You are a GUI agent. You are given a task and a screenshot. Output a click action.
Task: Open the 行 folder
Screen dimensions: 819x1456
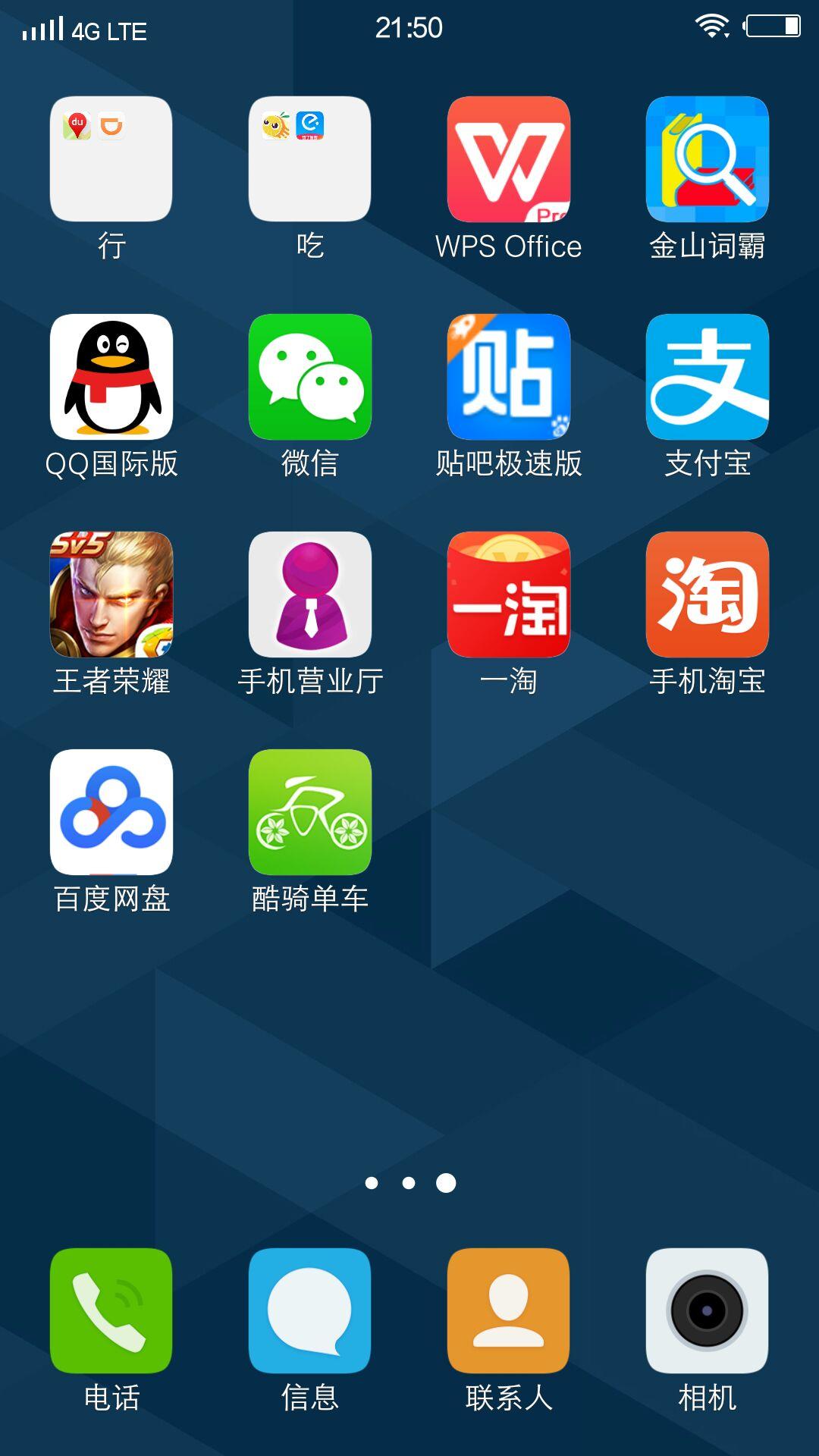pyautogui.click(x=111, y=158)
